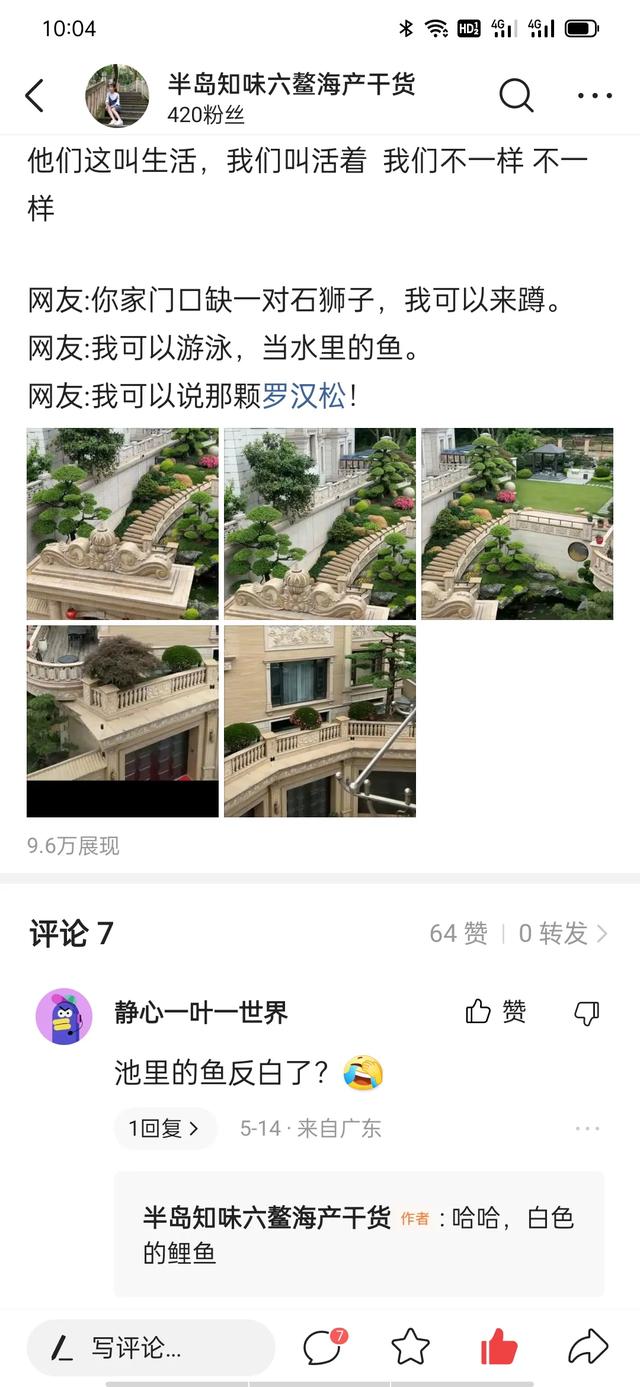Like the comment by 静心一叶一世界
Screen dimensions: 640x1387
tap(496, 1012)
